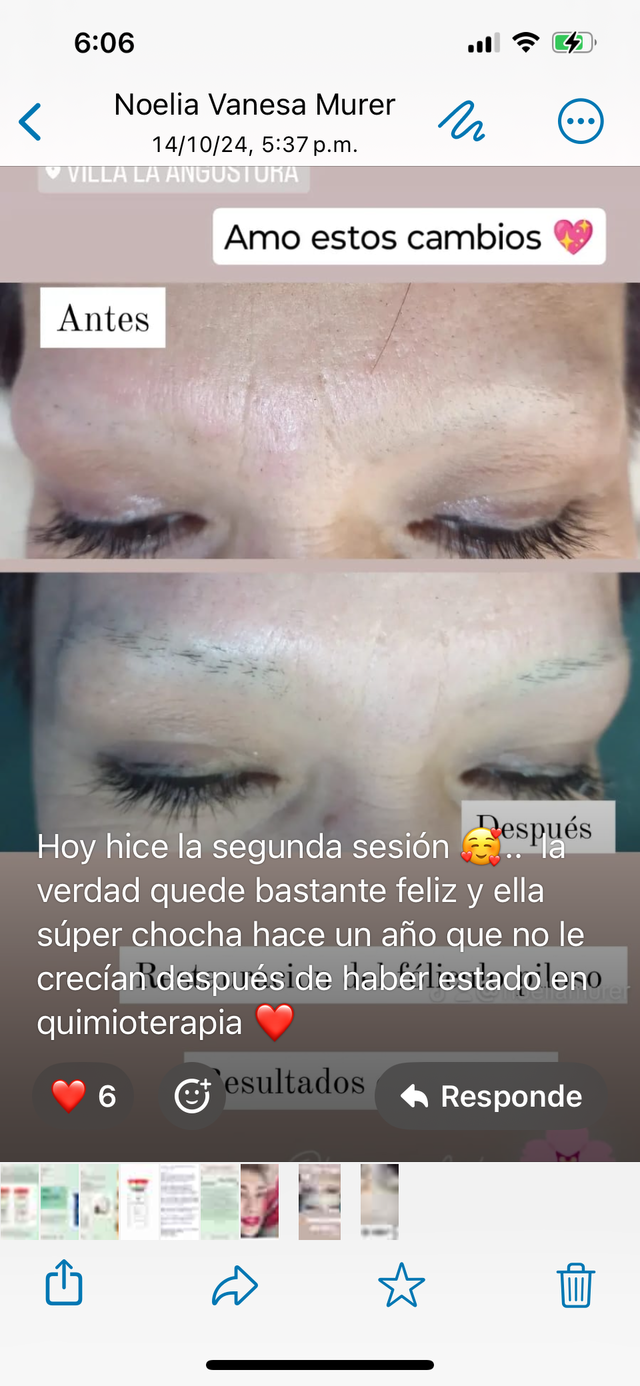Image resolution: width=640 pixels, height=1386 pixels.
Task: Forward this photo to another chat
Action: (x=235, y=1285)
